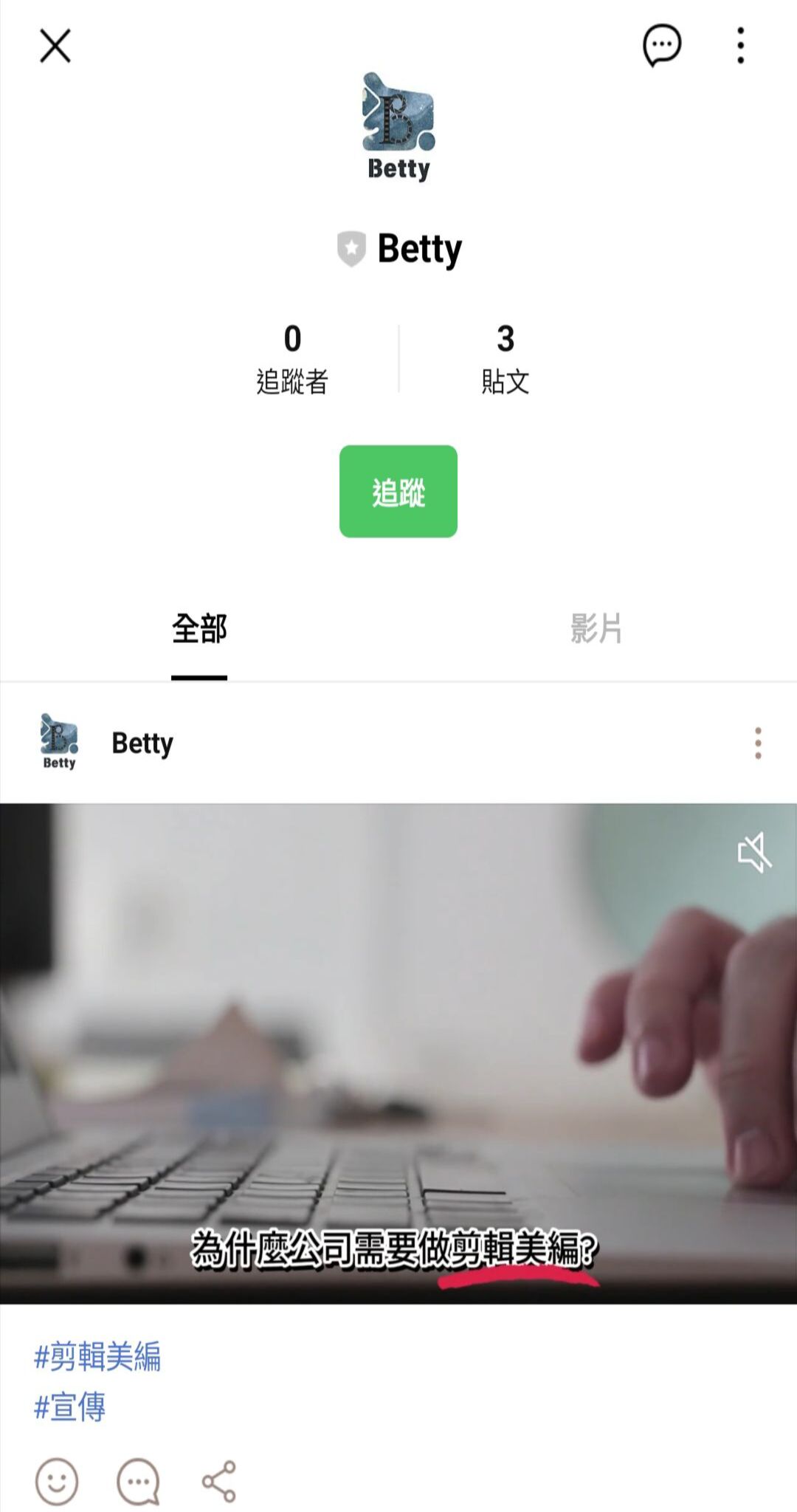Image resolution: width=797 pixels, height=1512 pixels.
Task: Close Betty's profile page
Action: 55,46
